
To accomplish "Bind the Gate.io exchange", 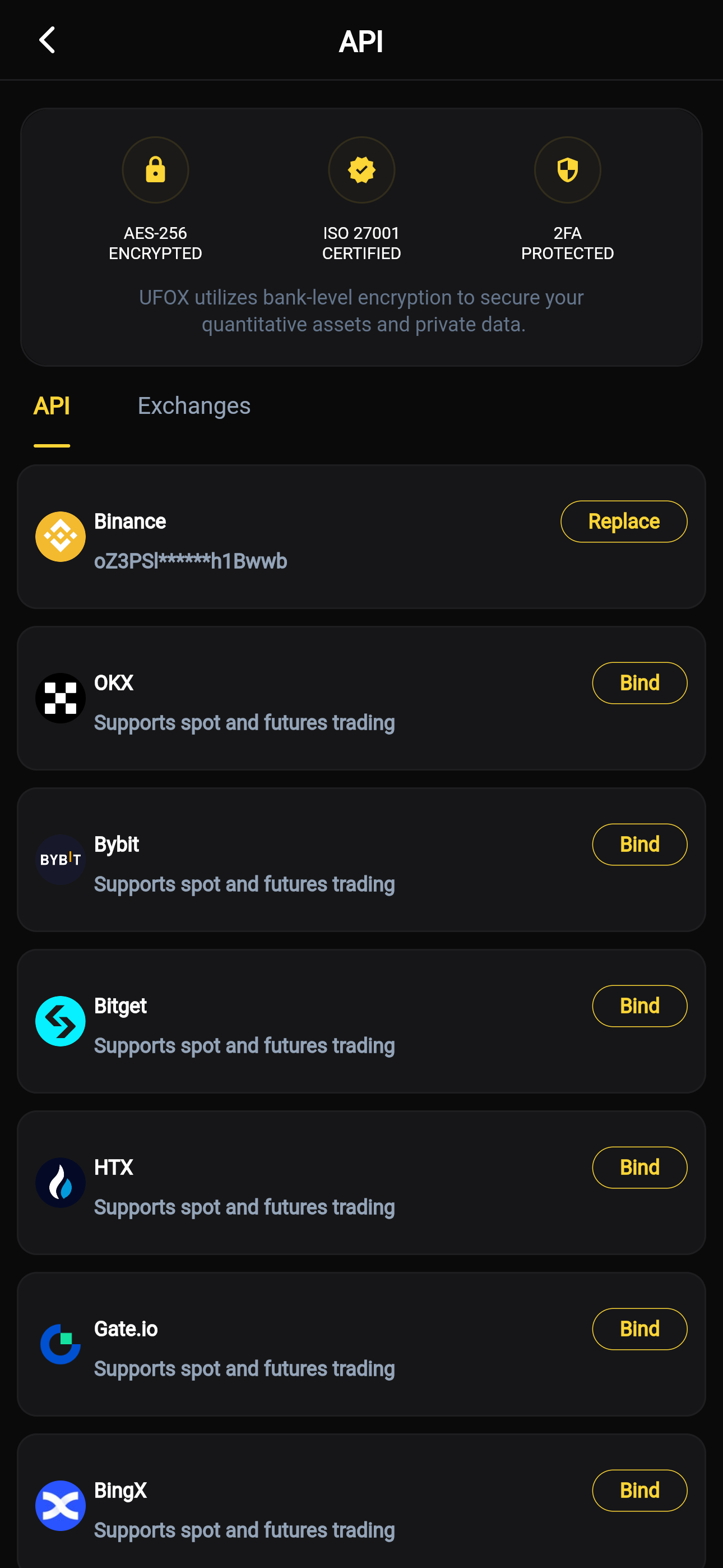I will click(x=639, y=1330).
